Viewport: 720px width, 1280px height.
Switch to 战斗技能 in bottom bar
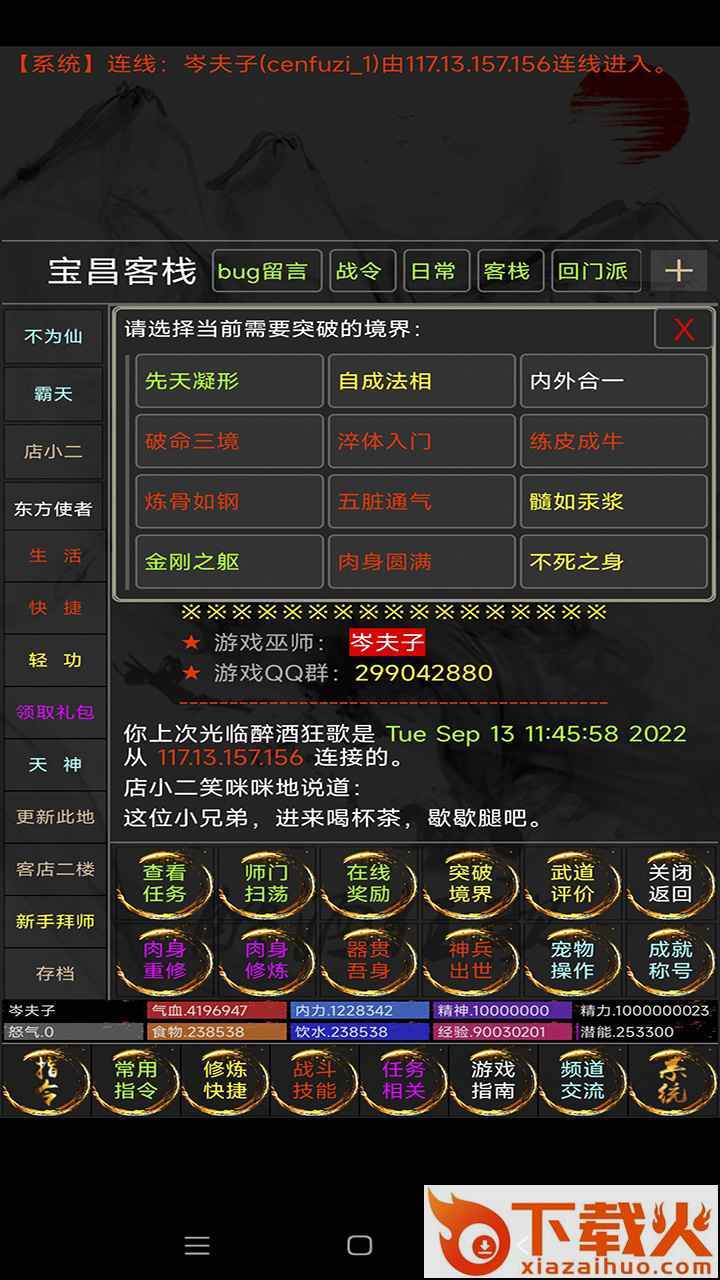coord(315,1080)
